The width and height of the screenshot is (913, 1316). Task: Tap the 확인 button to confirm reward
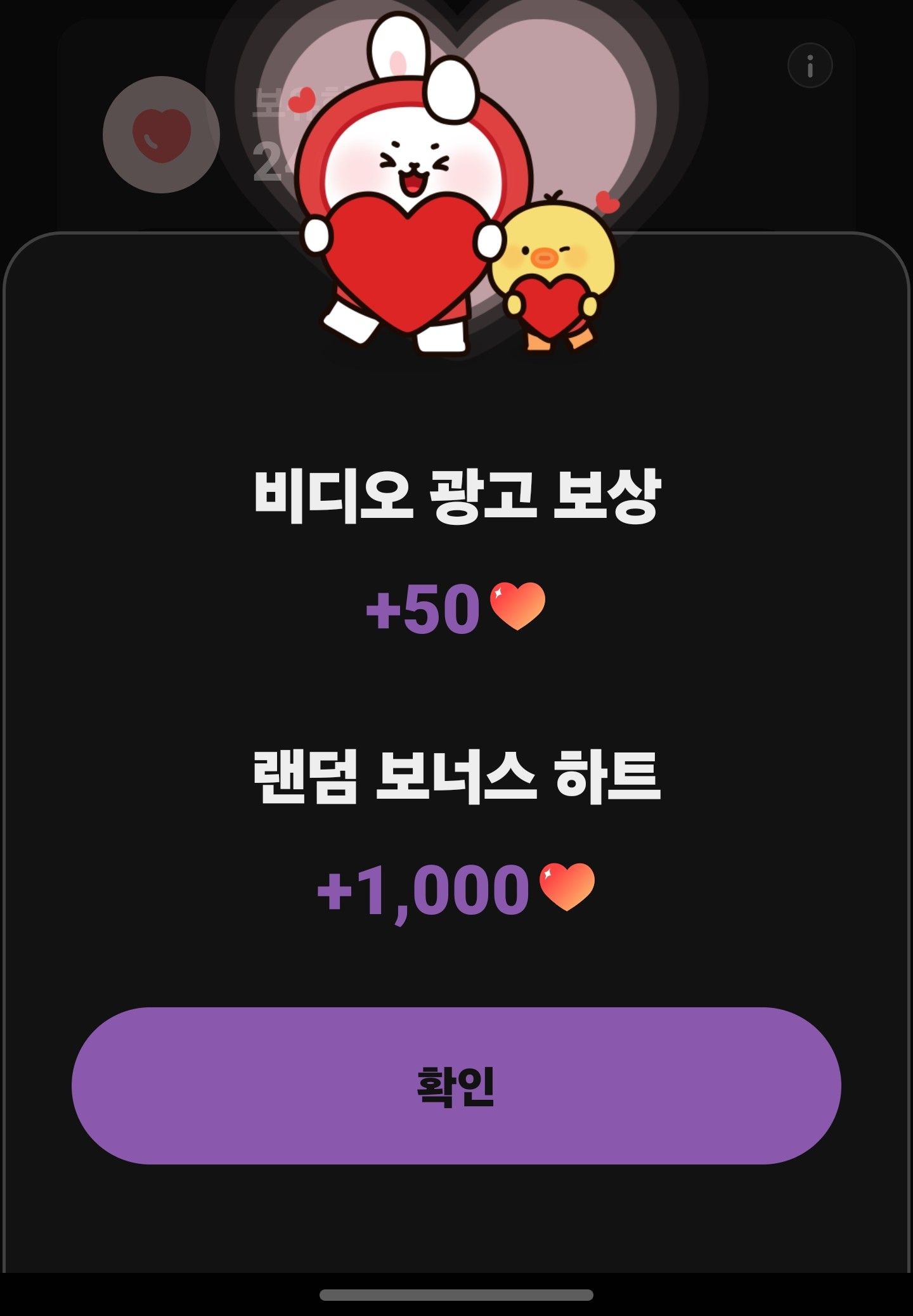pyautogui.click(x=456, y=1085)
